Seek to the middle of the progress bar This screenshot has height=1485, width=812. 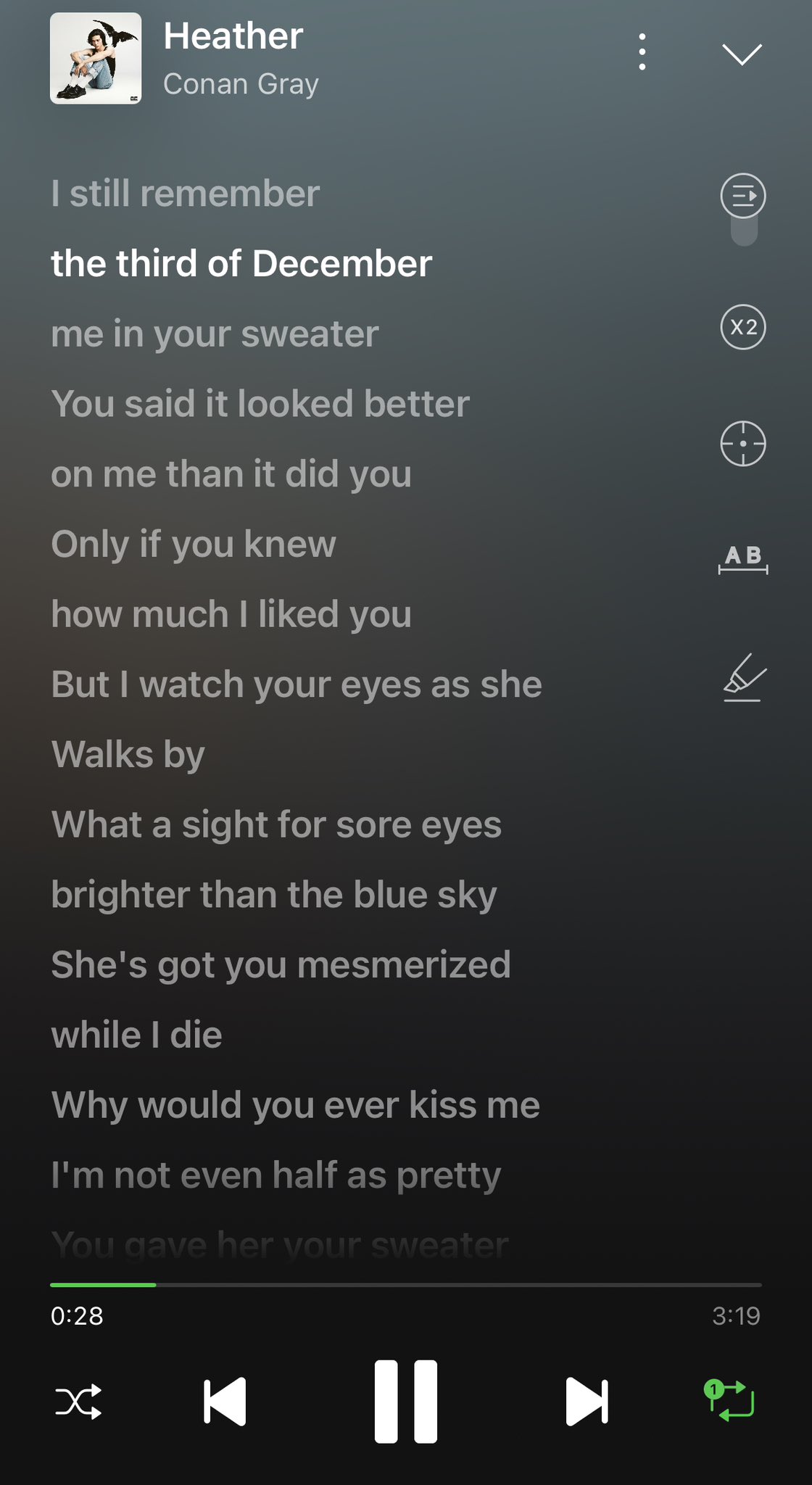click(x=406, y=1285)
